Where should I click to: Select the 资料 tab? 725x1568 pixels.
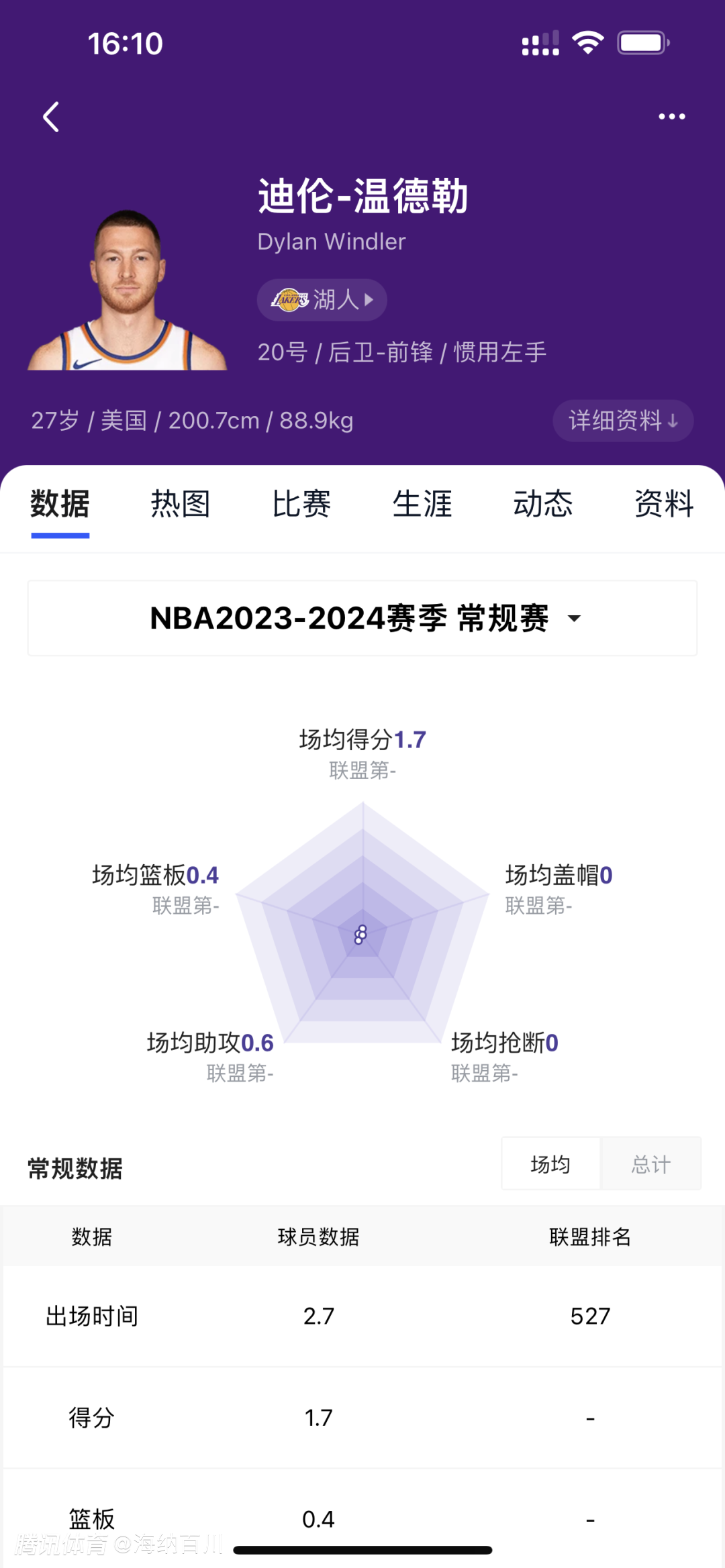[x=664, y=504]
